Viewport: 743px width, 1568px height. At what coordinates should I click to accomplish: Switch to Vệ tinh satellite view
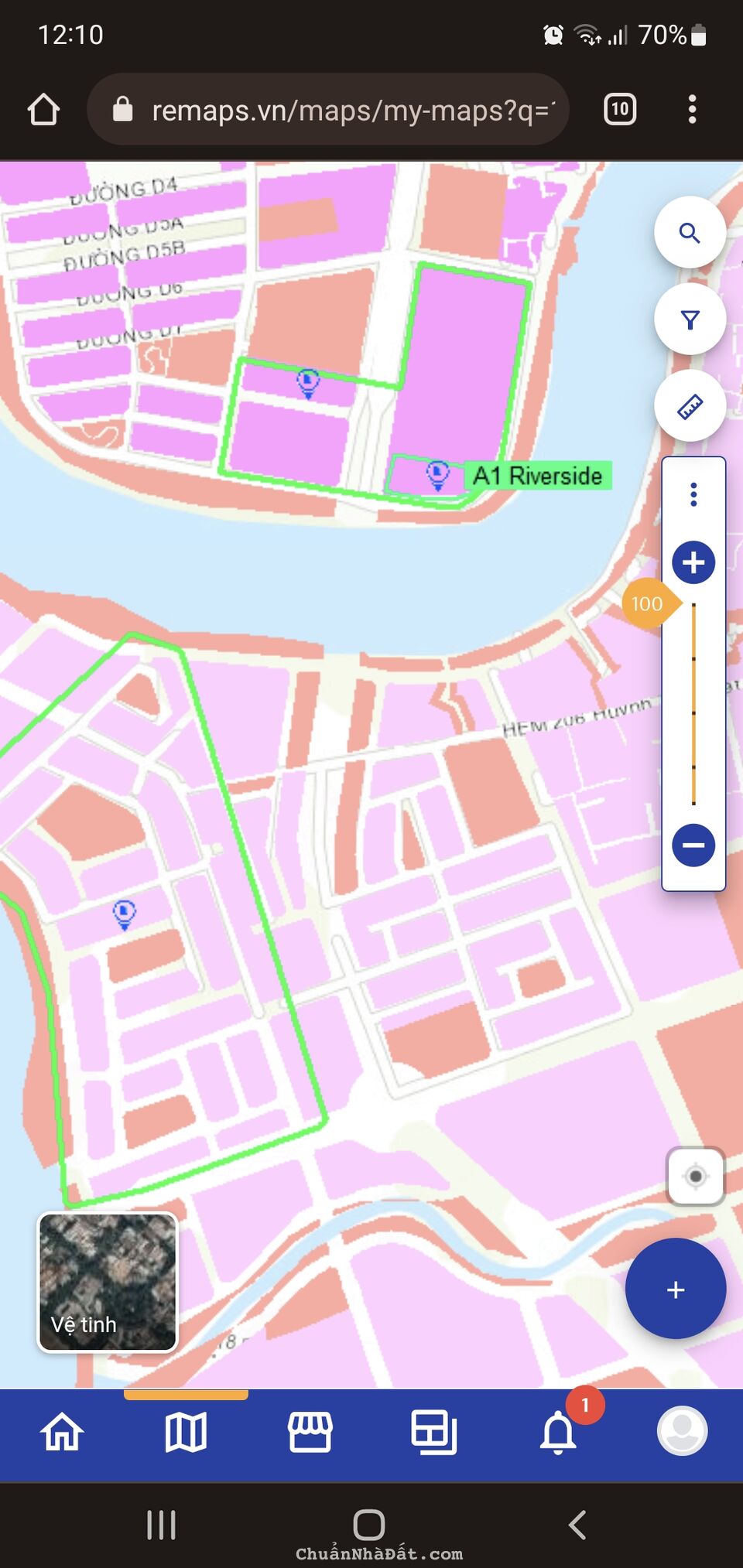[x=108, y=1282]
